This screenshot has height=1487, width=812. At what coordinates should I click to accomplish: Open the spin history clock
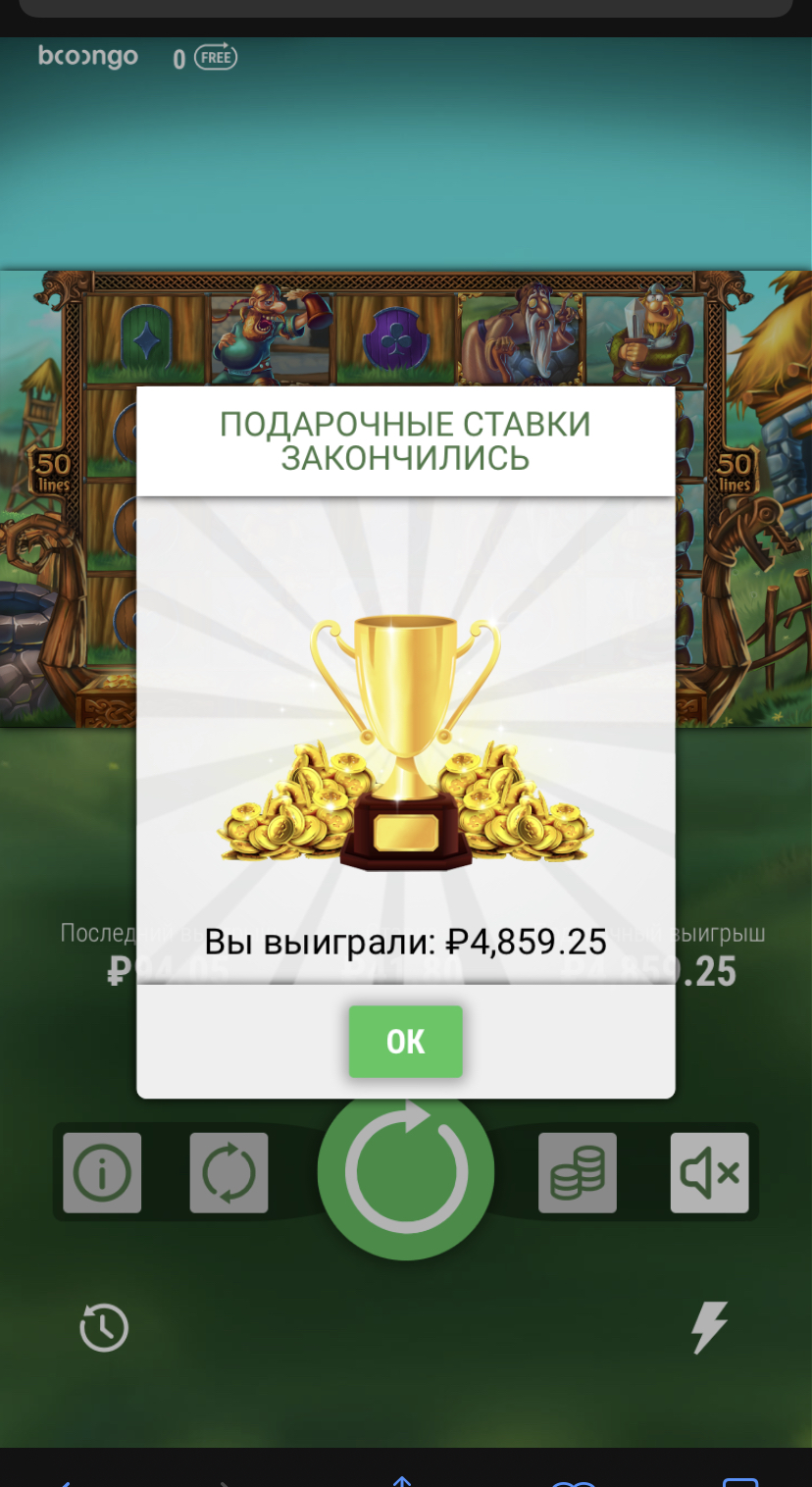pyautogui.click(x=104, y=1328)
